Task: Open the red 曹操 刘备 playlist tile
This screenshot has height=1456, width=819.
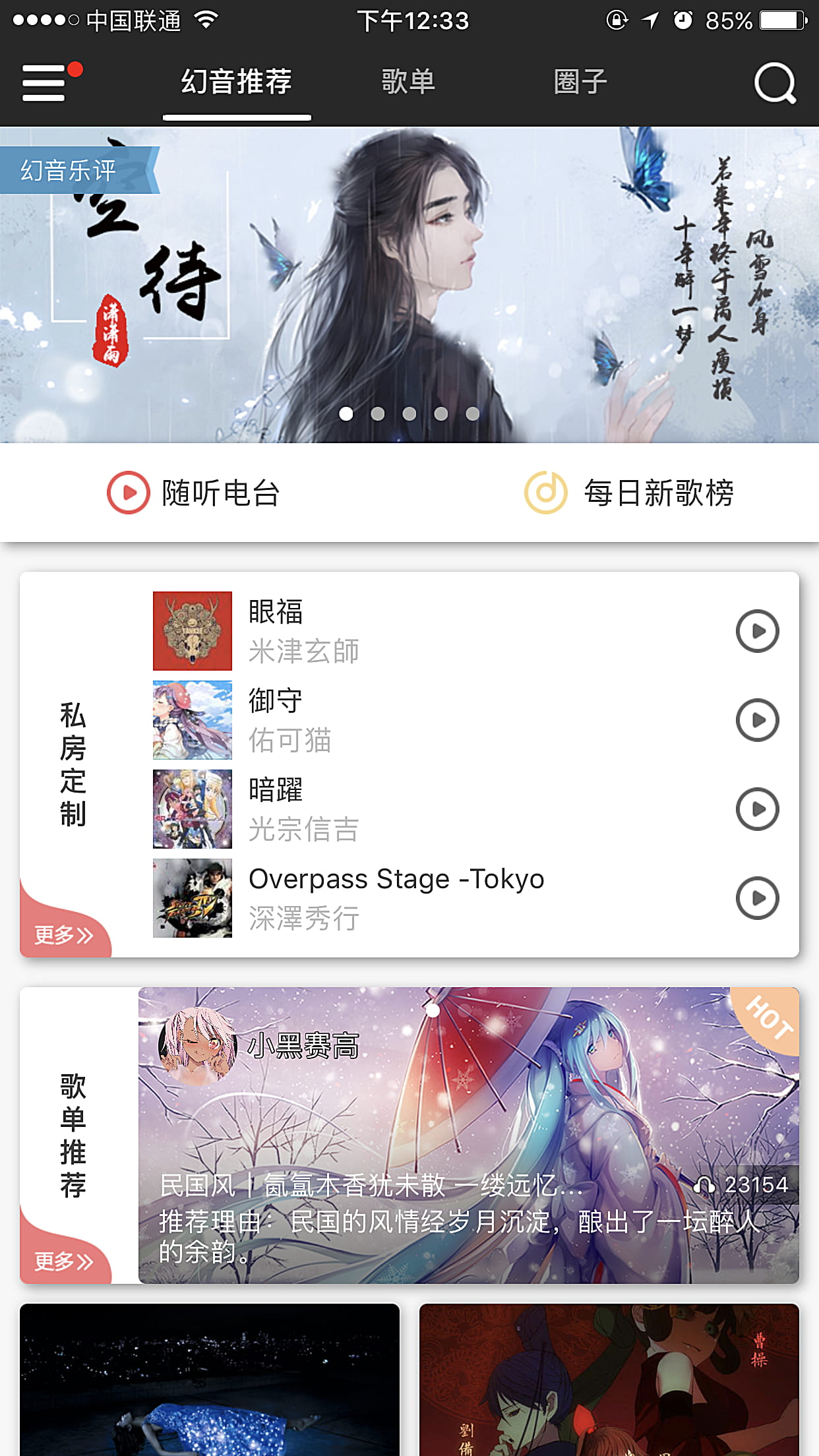Action: coord(609,1380)
